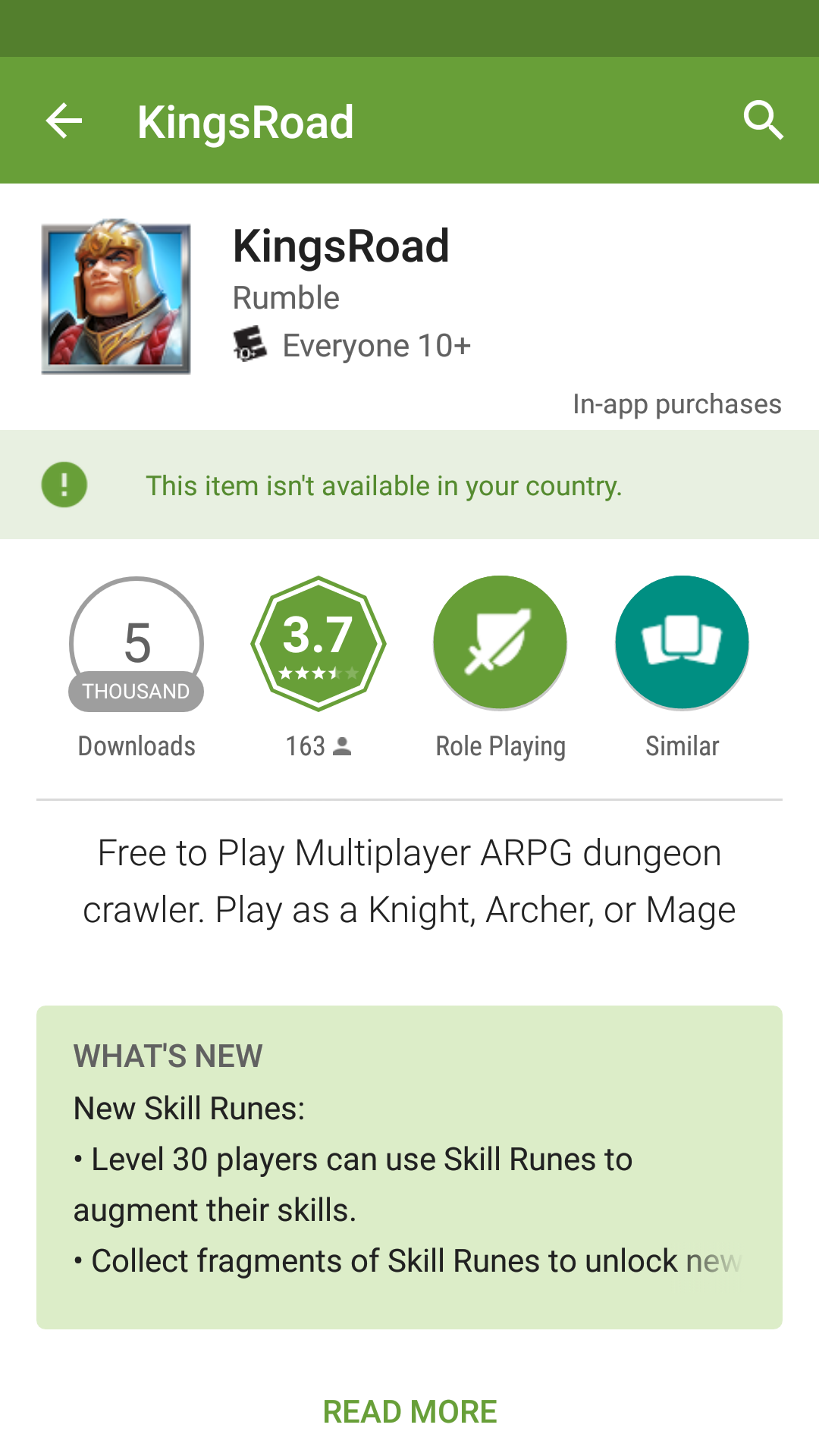819x1456 pixels.
Task: Expand the What's New card
Action: pos(409,1166)
